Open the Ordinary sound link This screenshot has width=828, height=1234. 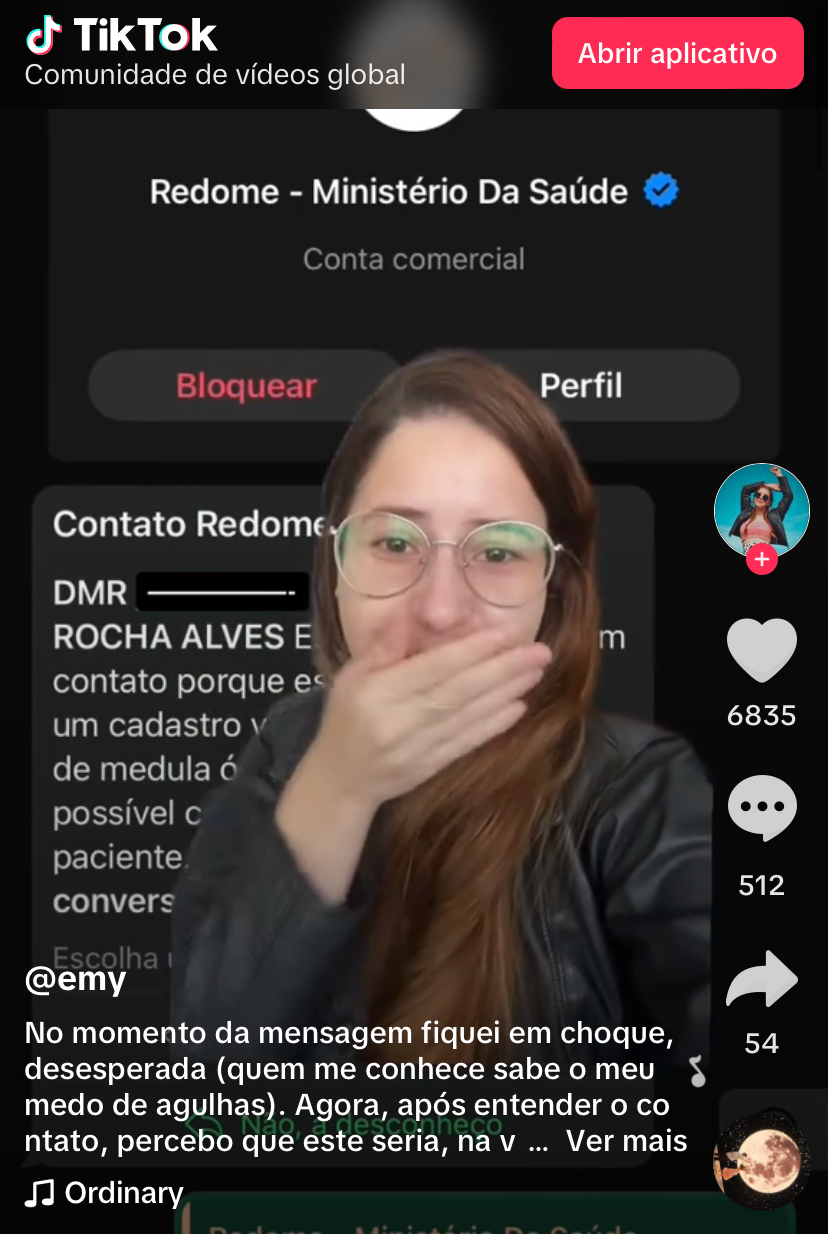click(x=105, y=1193)
